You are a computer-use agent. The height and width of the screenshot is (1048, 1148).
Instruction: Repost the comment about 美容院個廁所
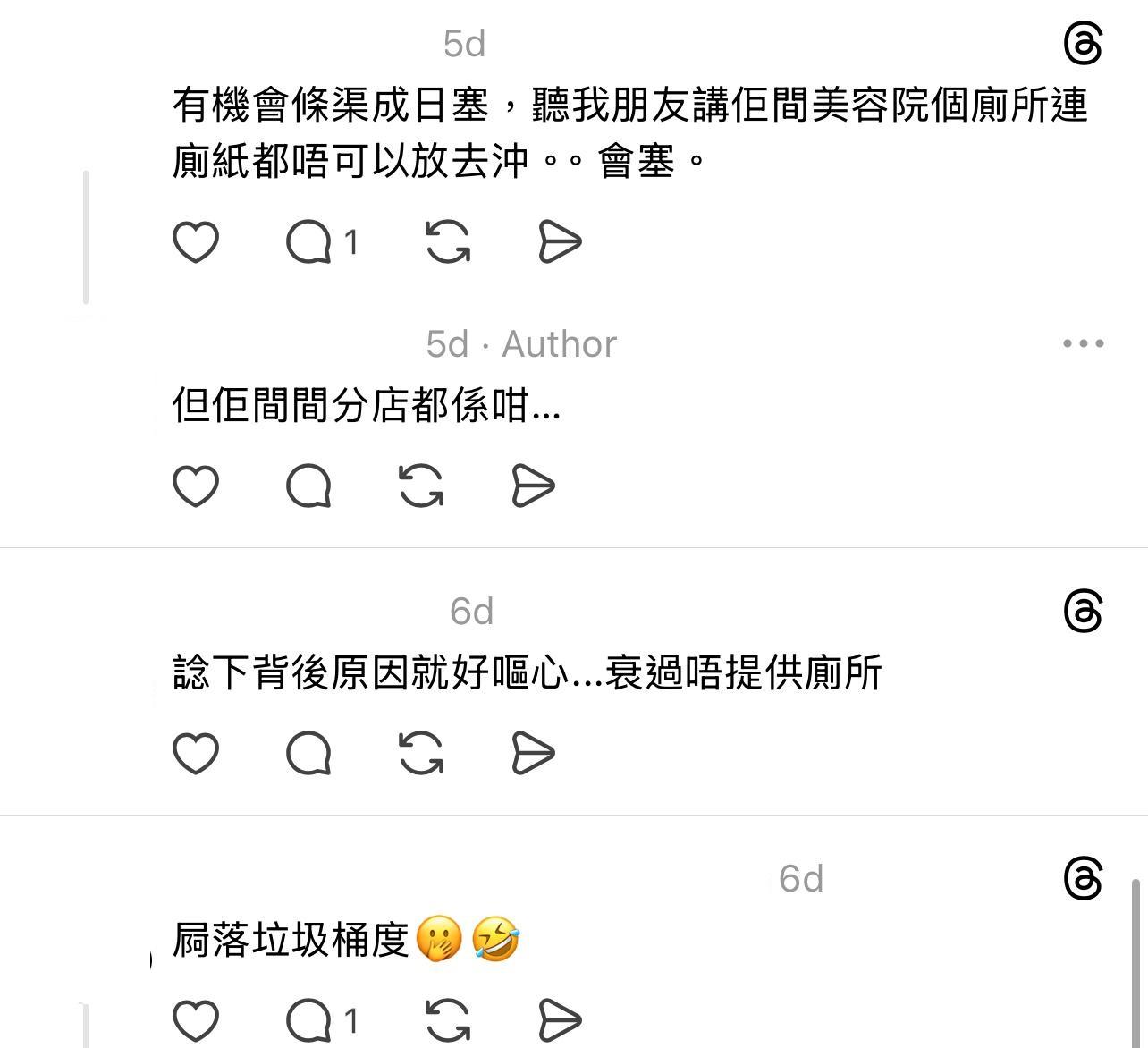click(448, 242)
